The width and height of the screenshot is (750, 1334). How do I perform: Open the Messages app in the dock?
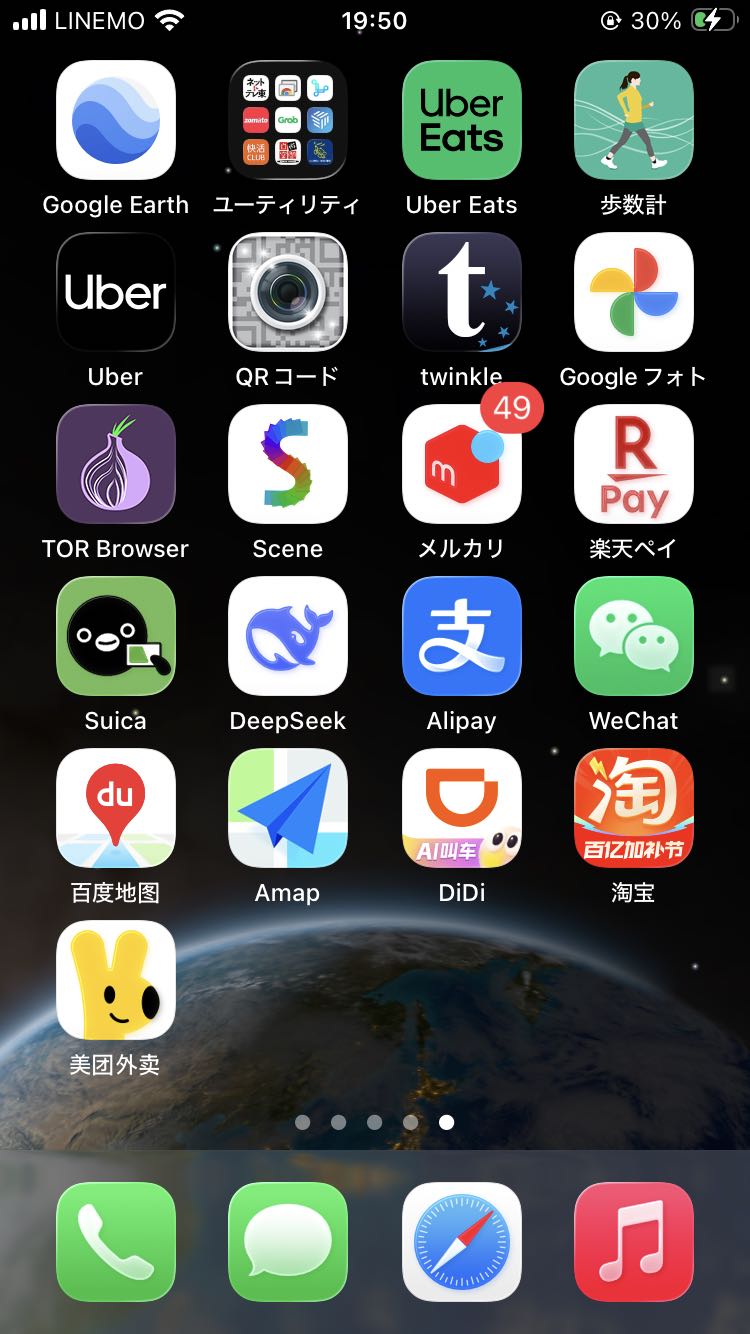288,1242
